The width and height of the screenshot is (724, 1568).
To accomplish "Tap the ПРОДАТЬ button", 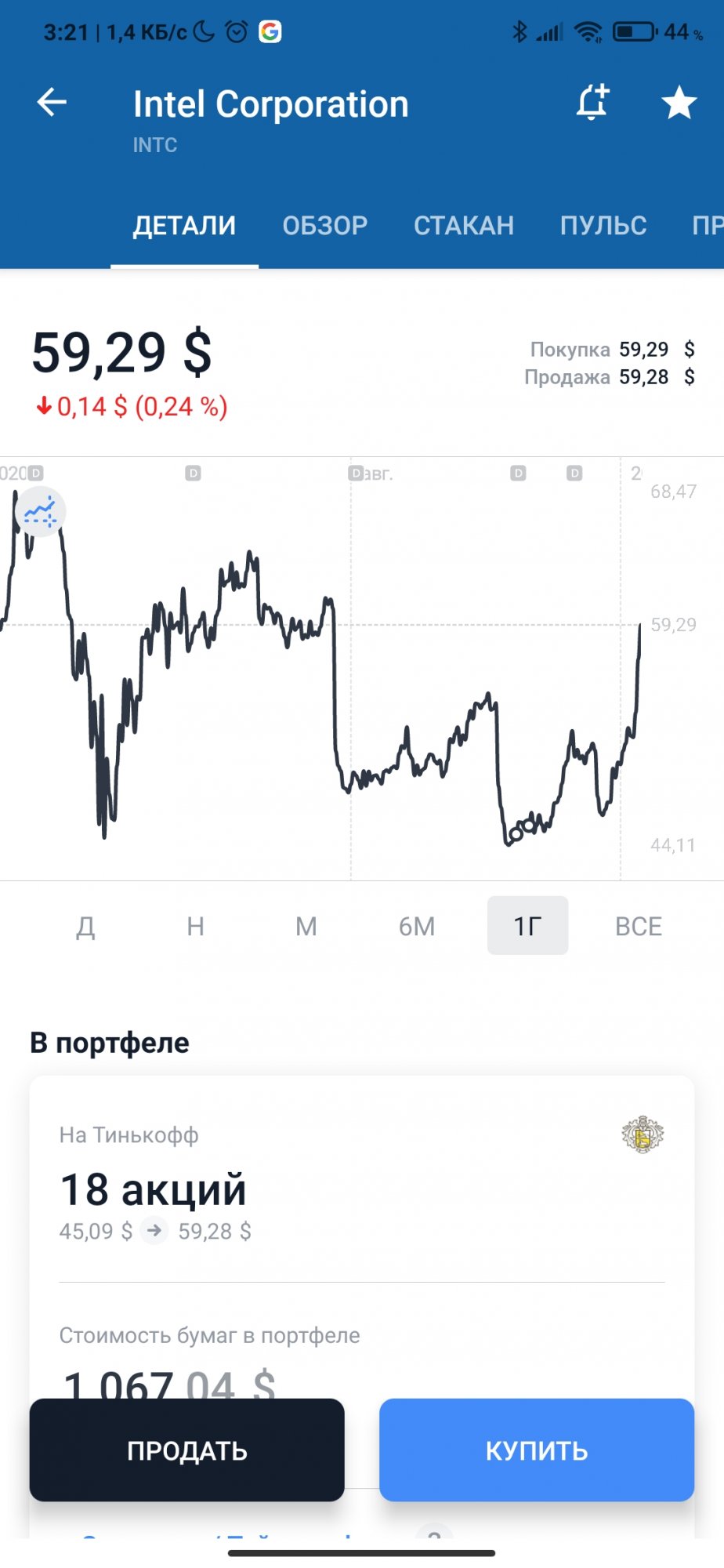I will click(187, 1450).
